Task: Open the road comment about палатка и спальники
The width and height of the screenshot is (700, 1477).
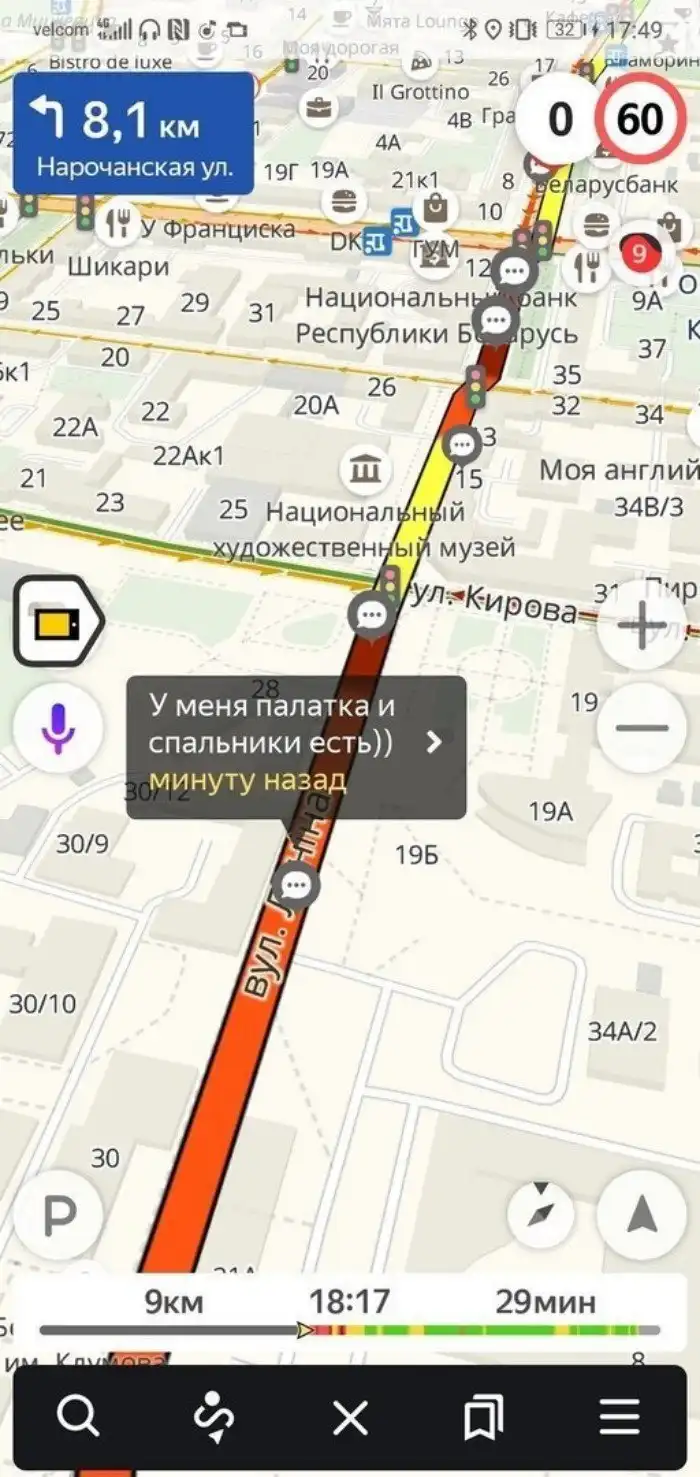Action: pyautogui.click(x=296, y=748)
